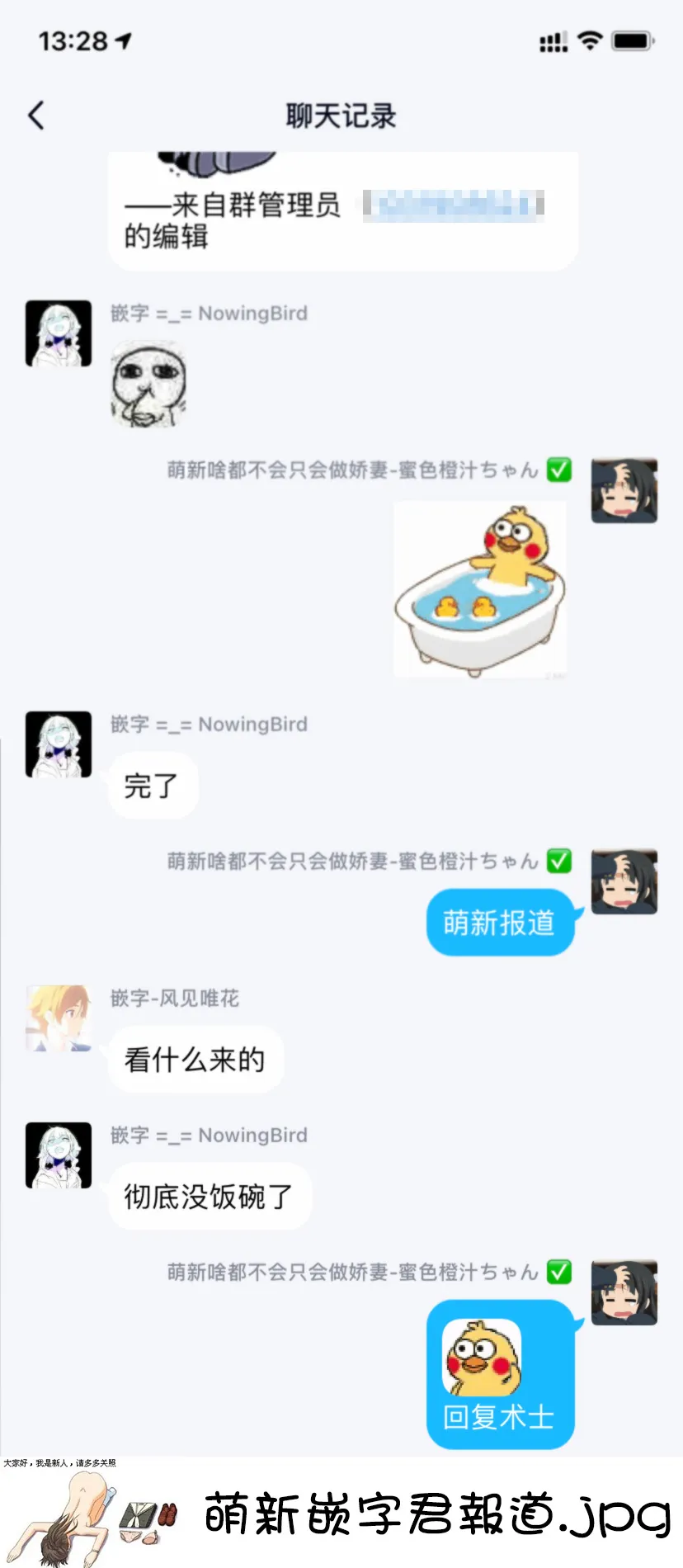The width and height of the screenshot is (683, 1568).
Task: Open 蜜色橙汁ちゃん's avatar
Action: pos(624,491)
